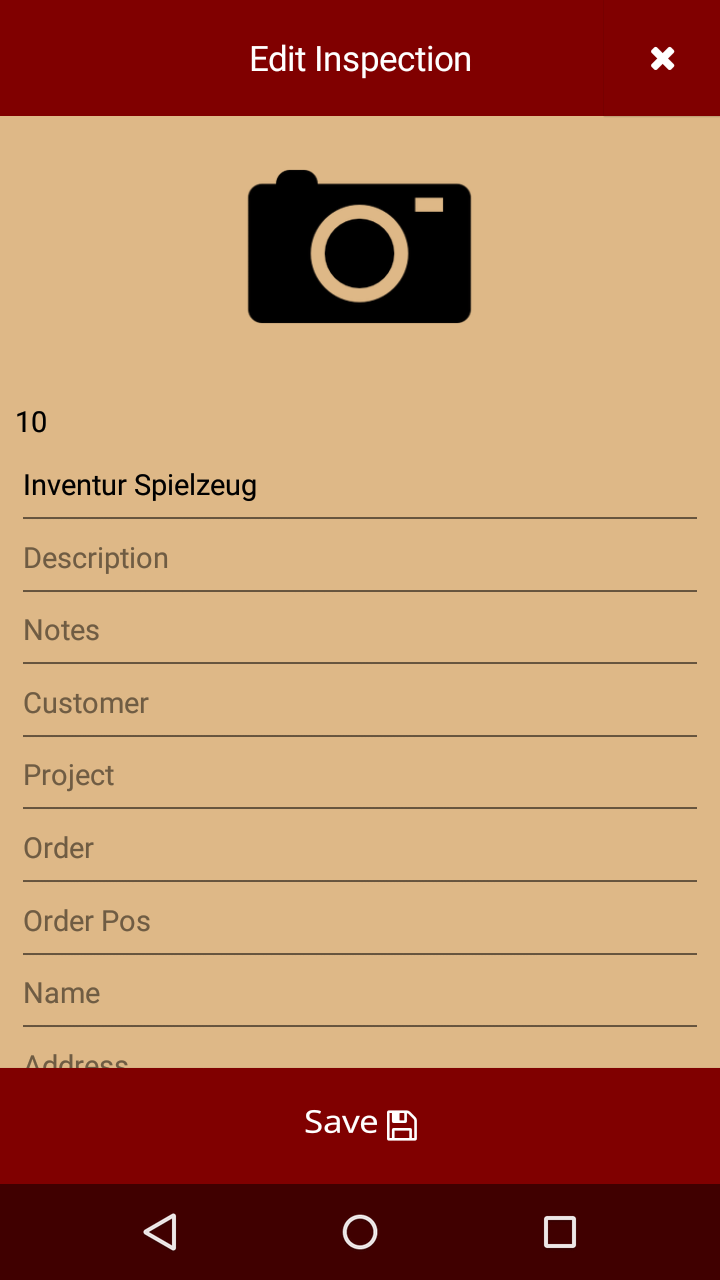Screen dimensions: 720x1280
Task: Enter text in Customer field
Action: [359, 703]
